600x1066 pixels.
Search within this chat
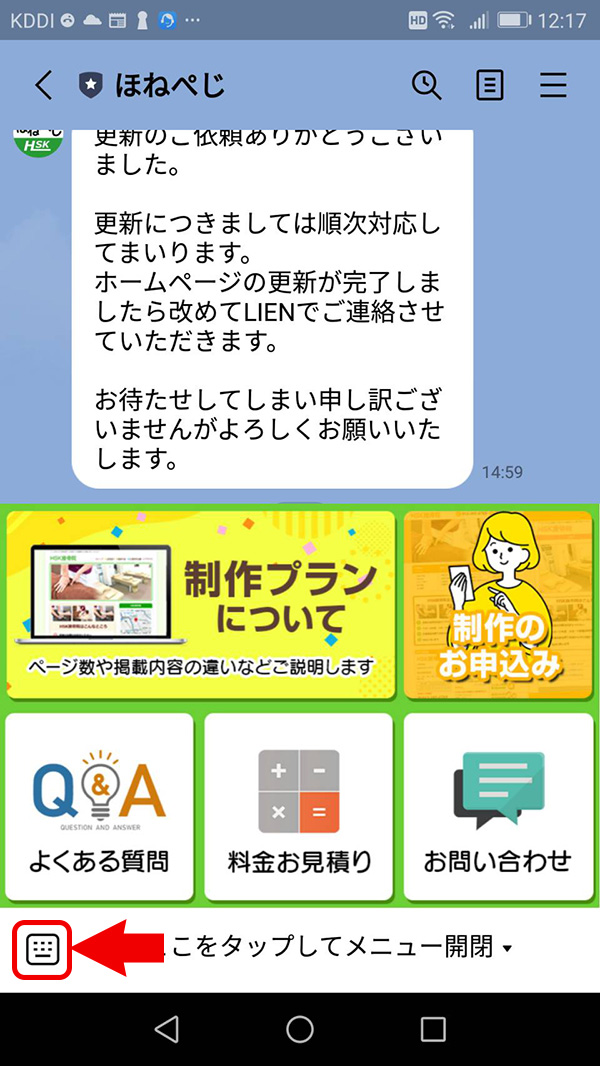pyautogui.click(x=427, y=86)
